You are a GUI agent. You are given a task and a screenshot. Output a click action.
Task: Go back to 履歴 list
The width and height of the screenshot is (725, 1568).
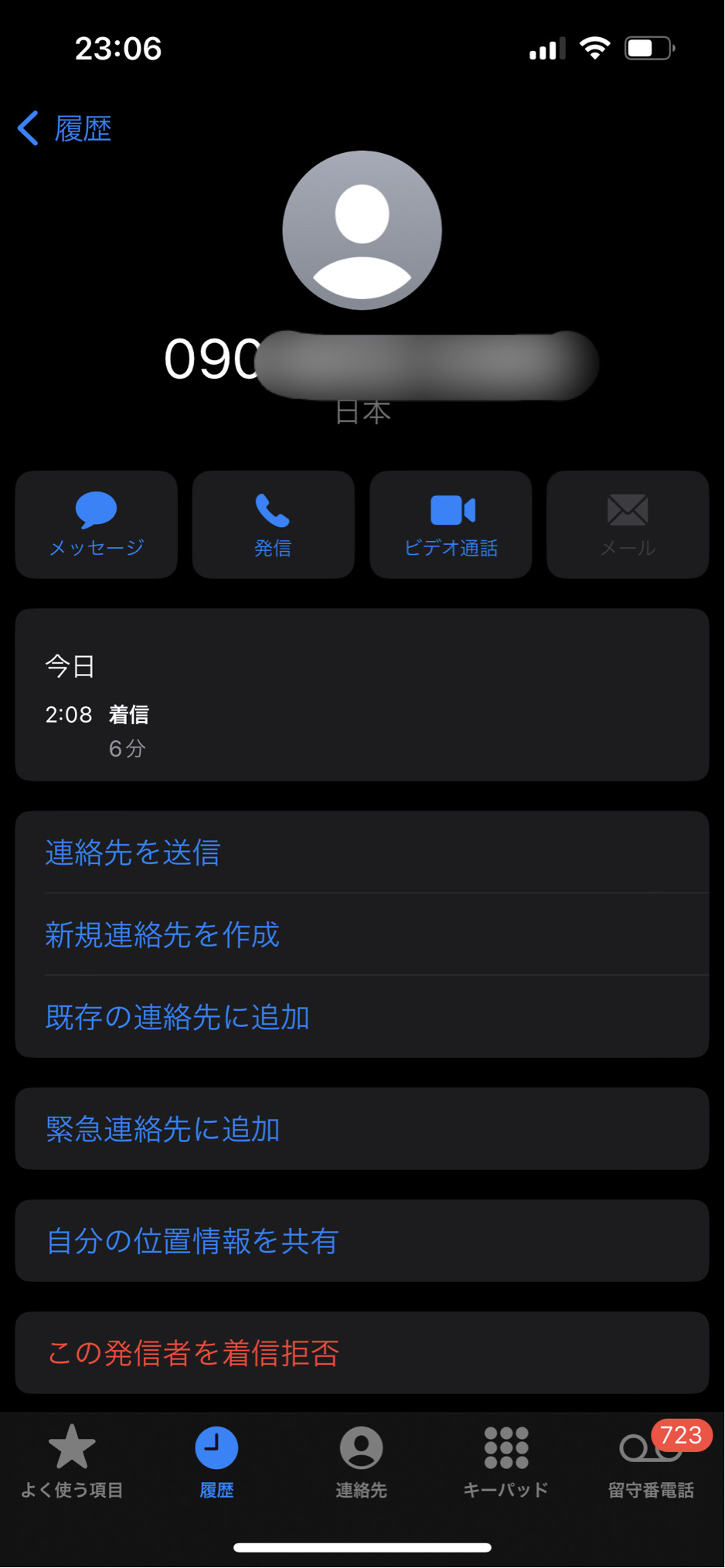(x=66, y=128)
